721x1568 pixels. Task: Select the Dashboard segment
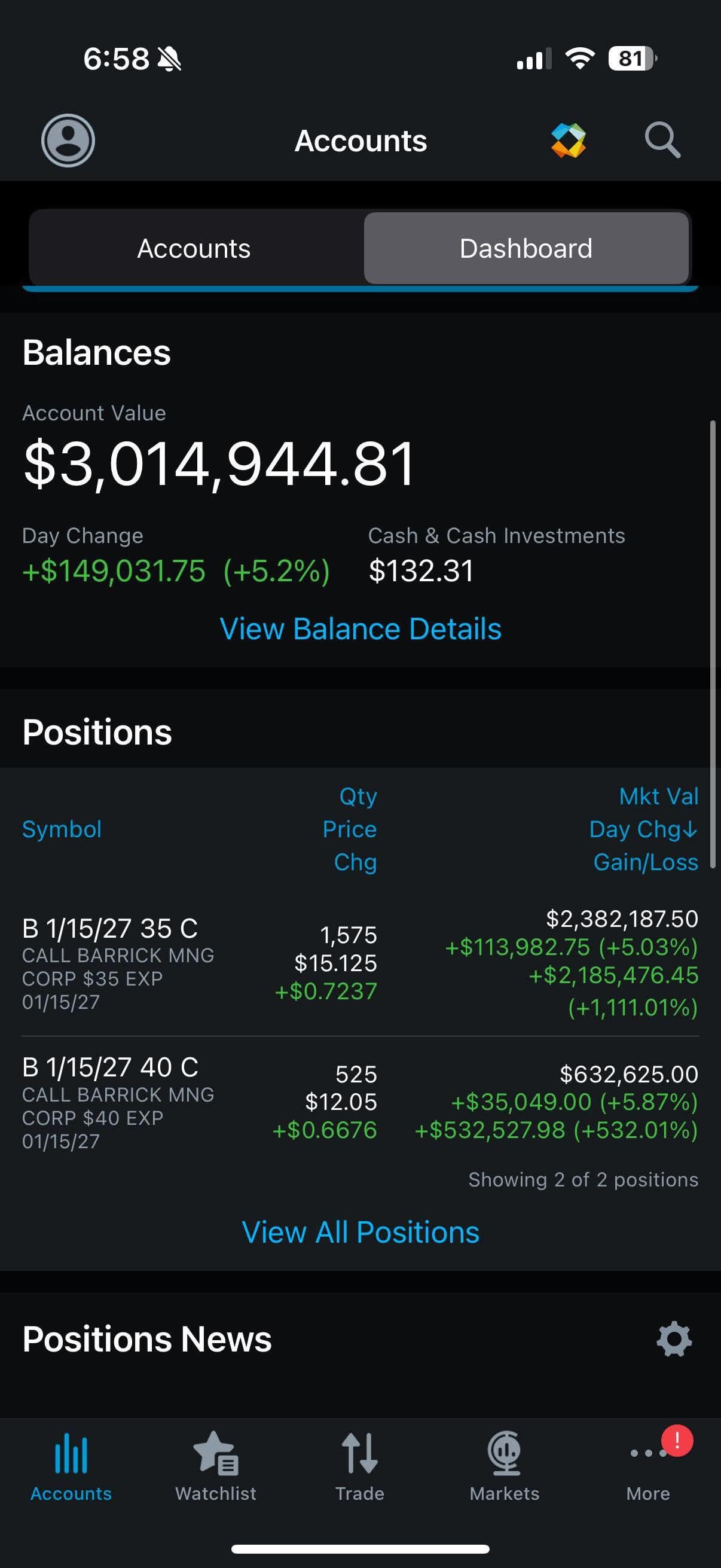[526, 248]
